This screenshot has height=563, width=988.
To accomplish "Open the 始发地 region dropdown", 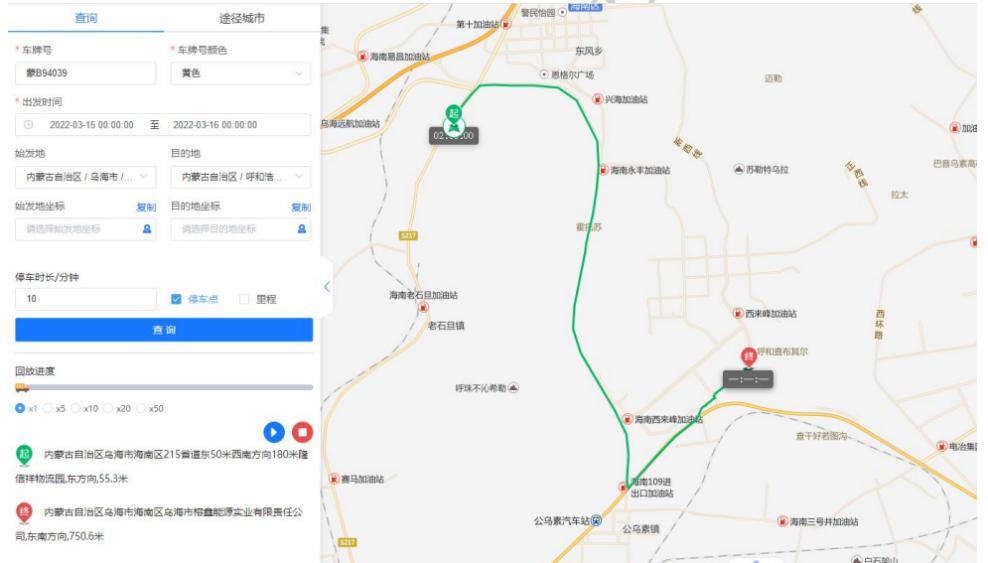I will click(87, 177).
